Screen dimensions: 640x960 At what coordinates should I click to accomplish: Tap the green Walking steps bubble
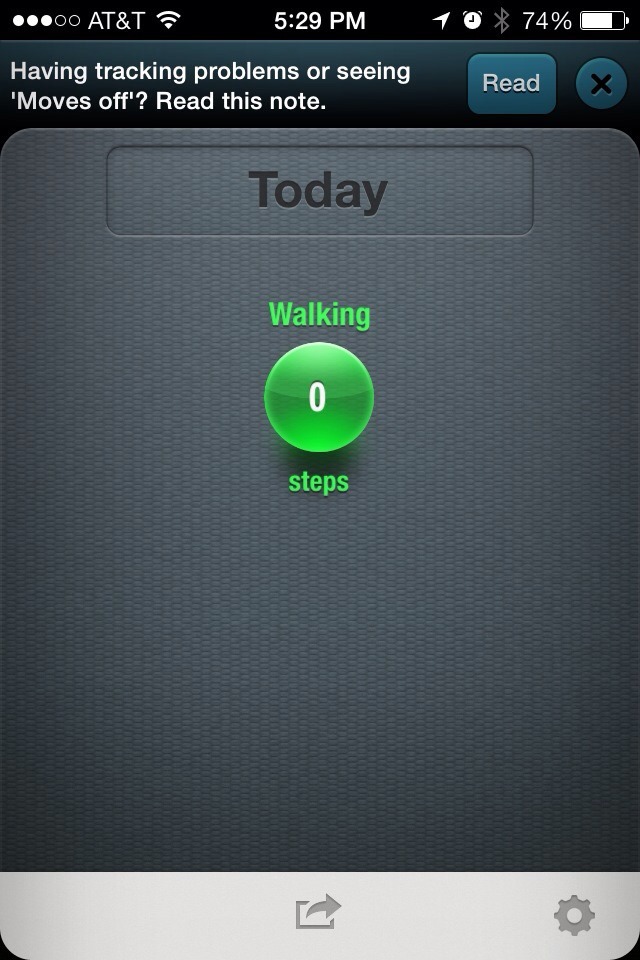tap(318, 397)
